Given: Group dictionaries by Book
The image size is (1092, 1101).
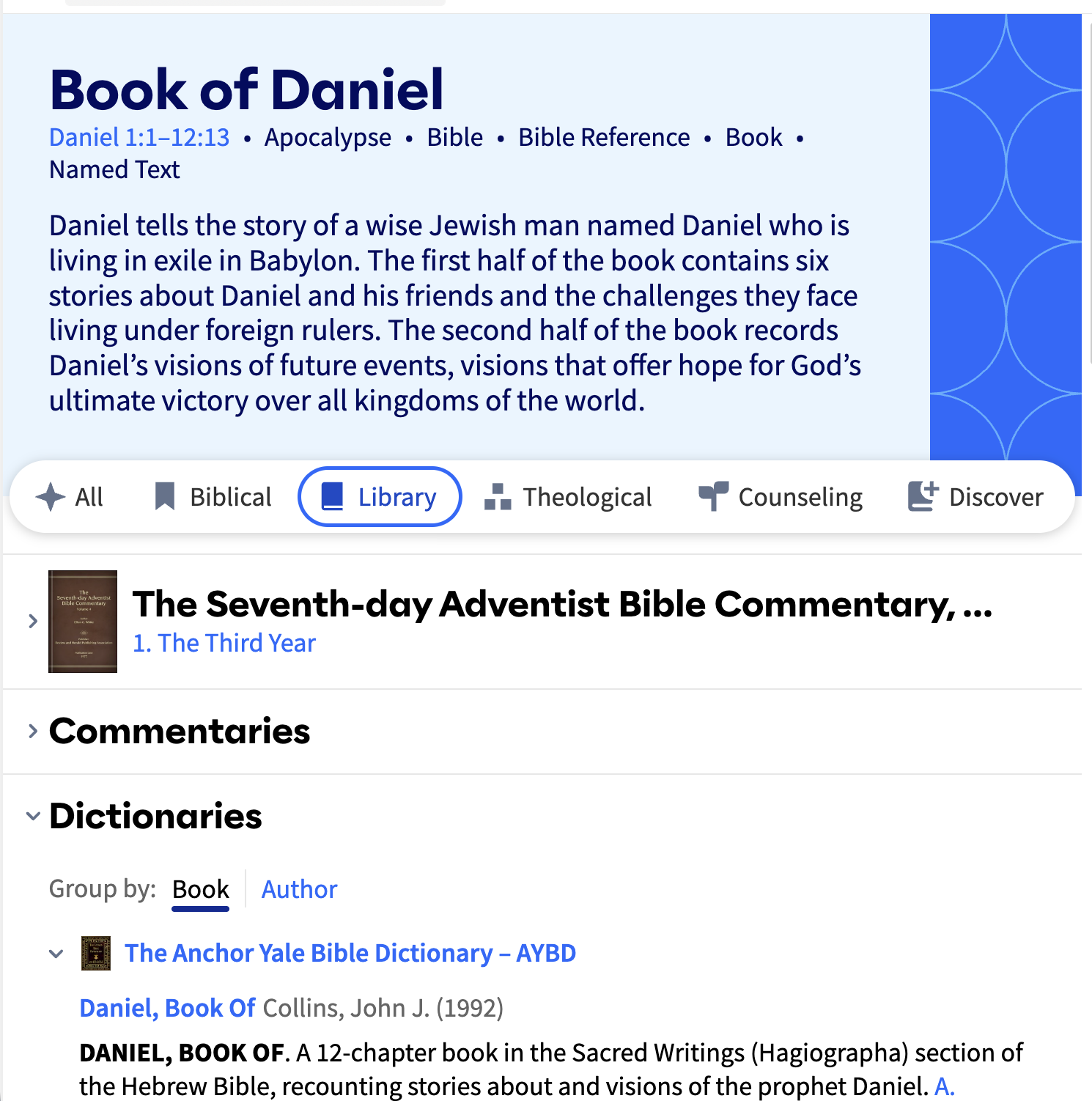Looking at the screenshot, I should coord(200,889).
